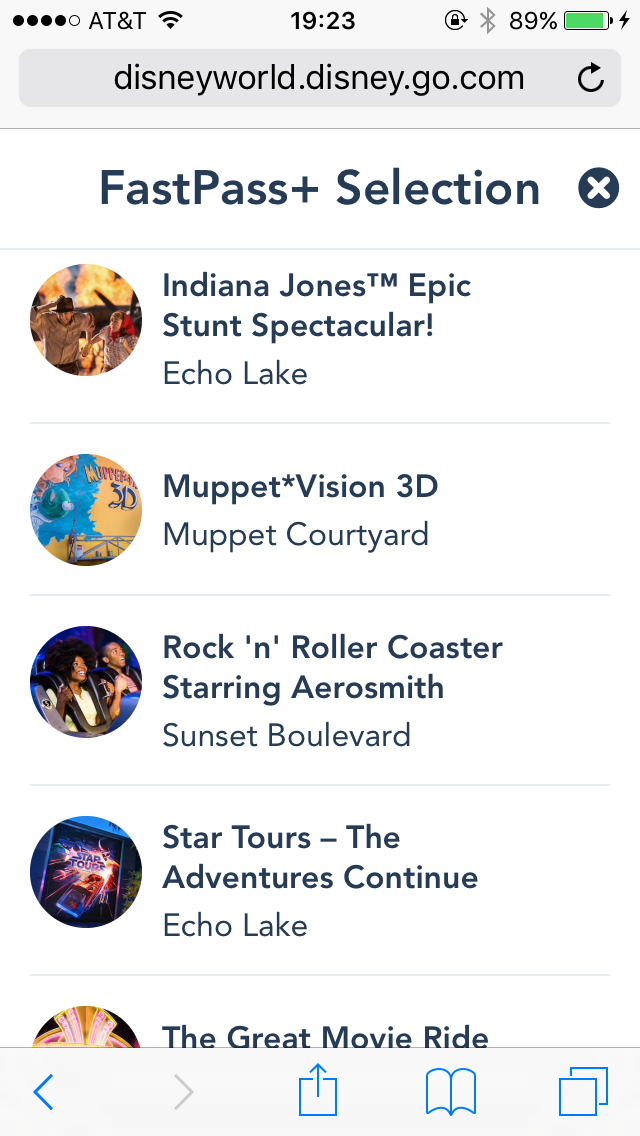Screen dimensions: 640x1136
Task: Open Safari bookmarks
Action: pyautogui.click(x=451, y=1092)
